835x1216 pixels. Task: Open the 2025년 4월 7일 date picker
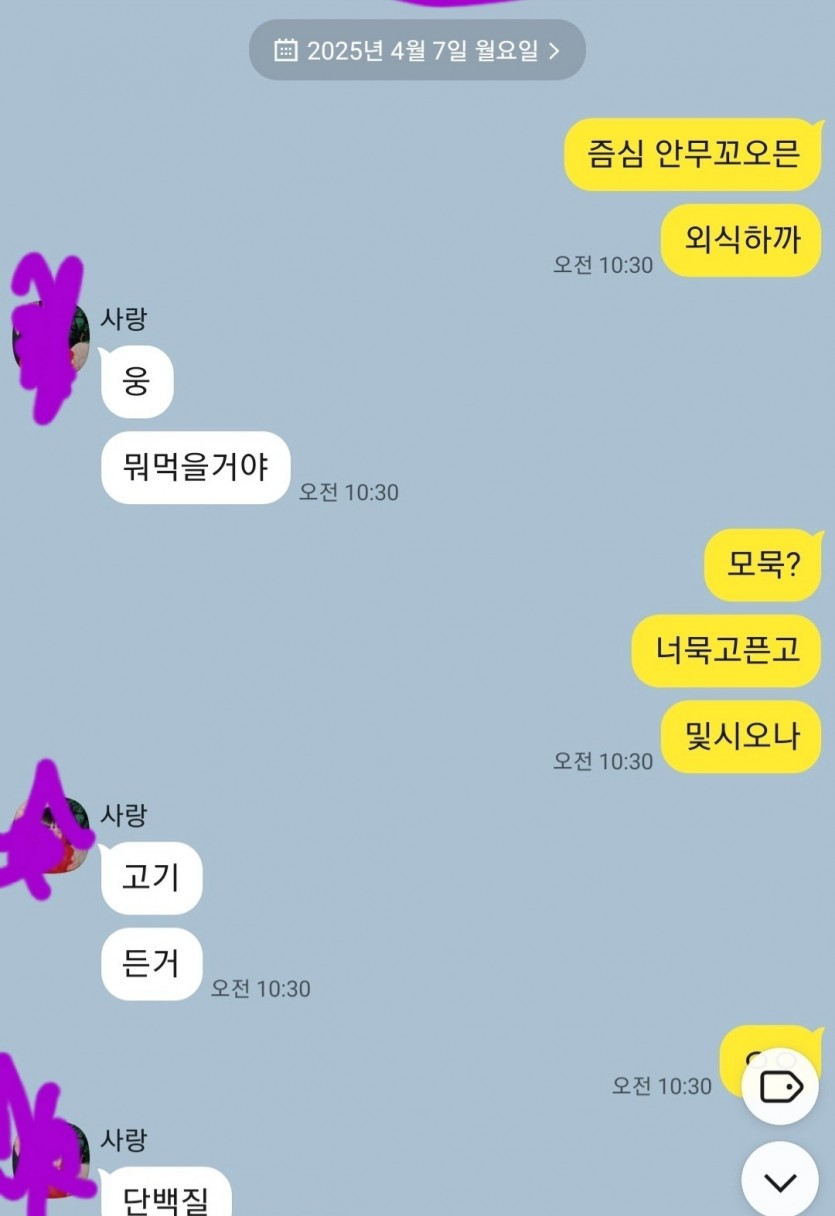(417, 50)
